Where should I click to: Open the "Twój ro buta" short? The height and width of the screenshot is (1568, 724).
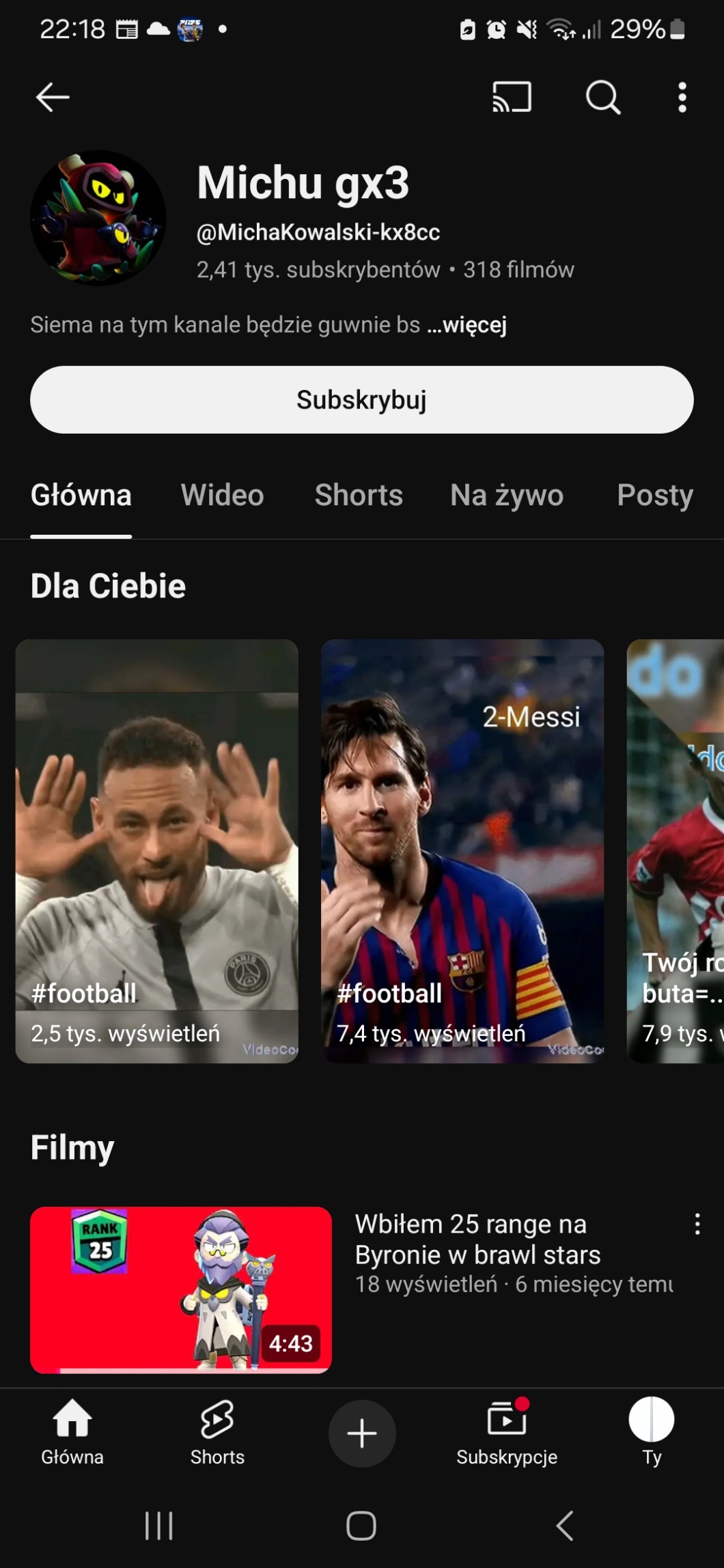(676, 850)
